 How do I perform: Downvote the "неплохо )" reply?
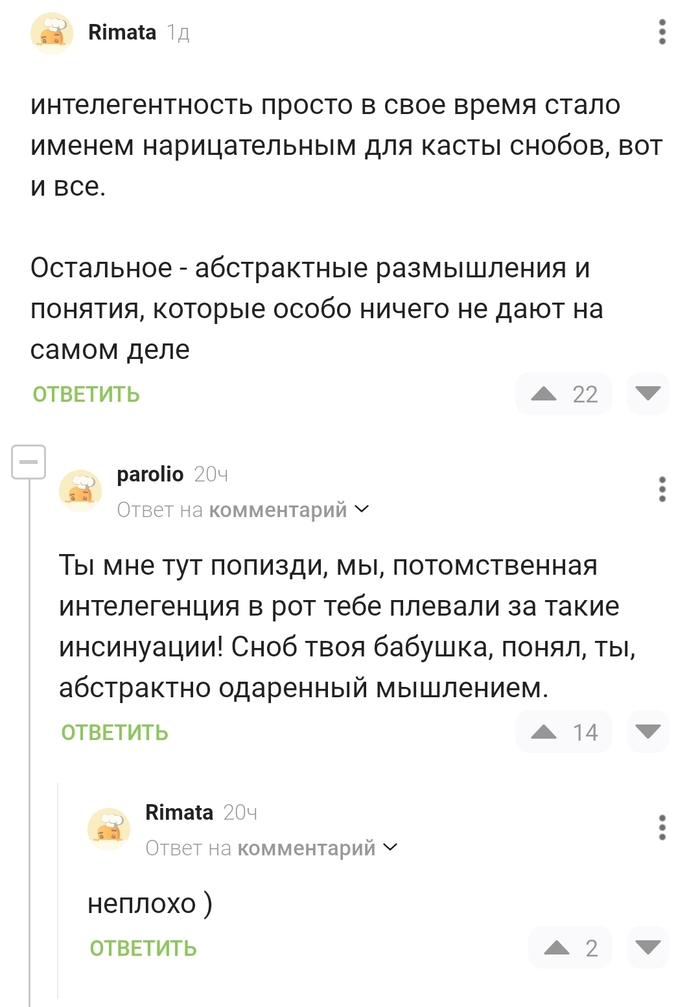[x=650, y=948]
